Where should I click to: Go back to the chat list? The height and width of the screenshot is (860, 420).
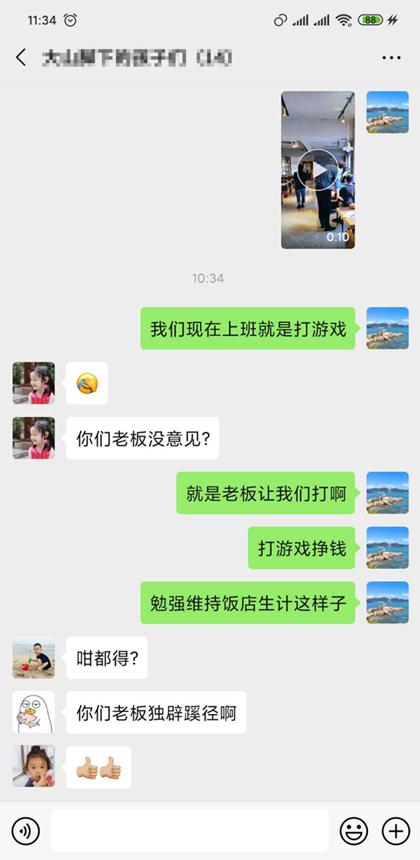[21, 57]
